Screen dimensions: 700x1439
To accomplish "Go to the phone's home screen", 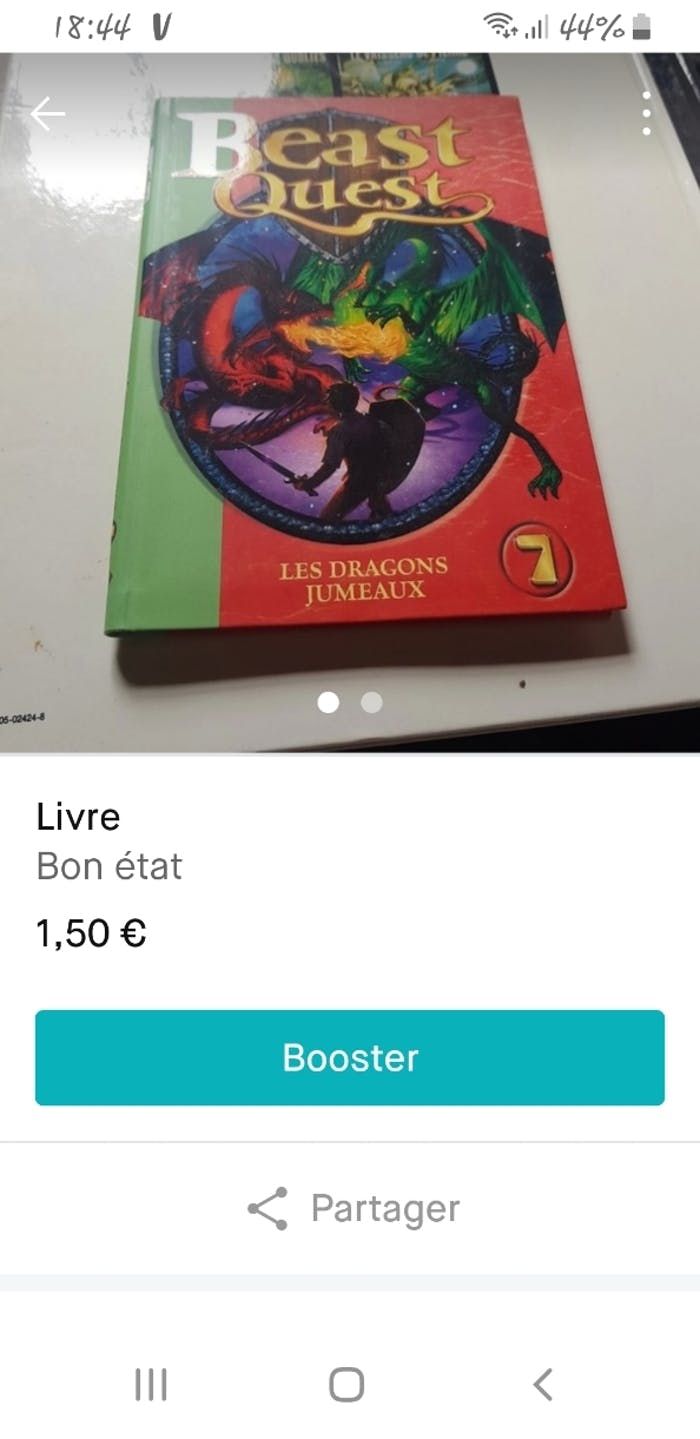I will (347, 1385).
